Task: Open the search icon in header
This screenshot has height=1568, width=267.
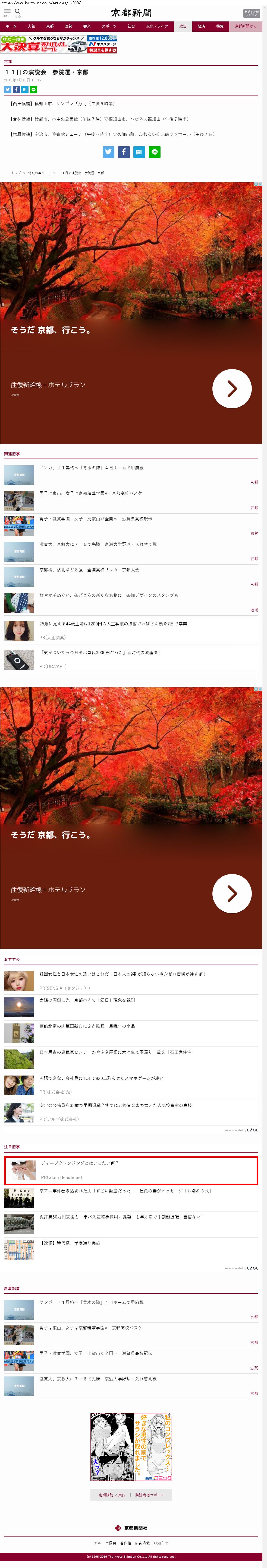Action: (18, 11)
